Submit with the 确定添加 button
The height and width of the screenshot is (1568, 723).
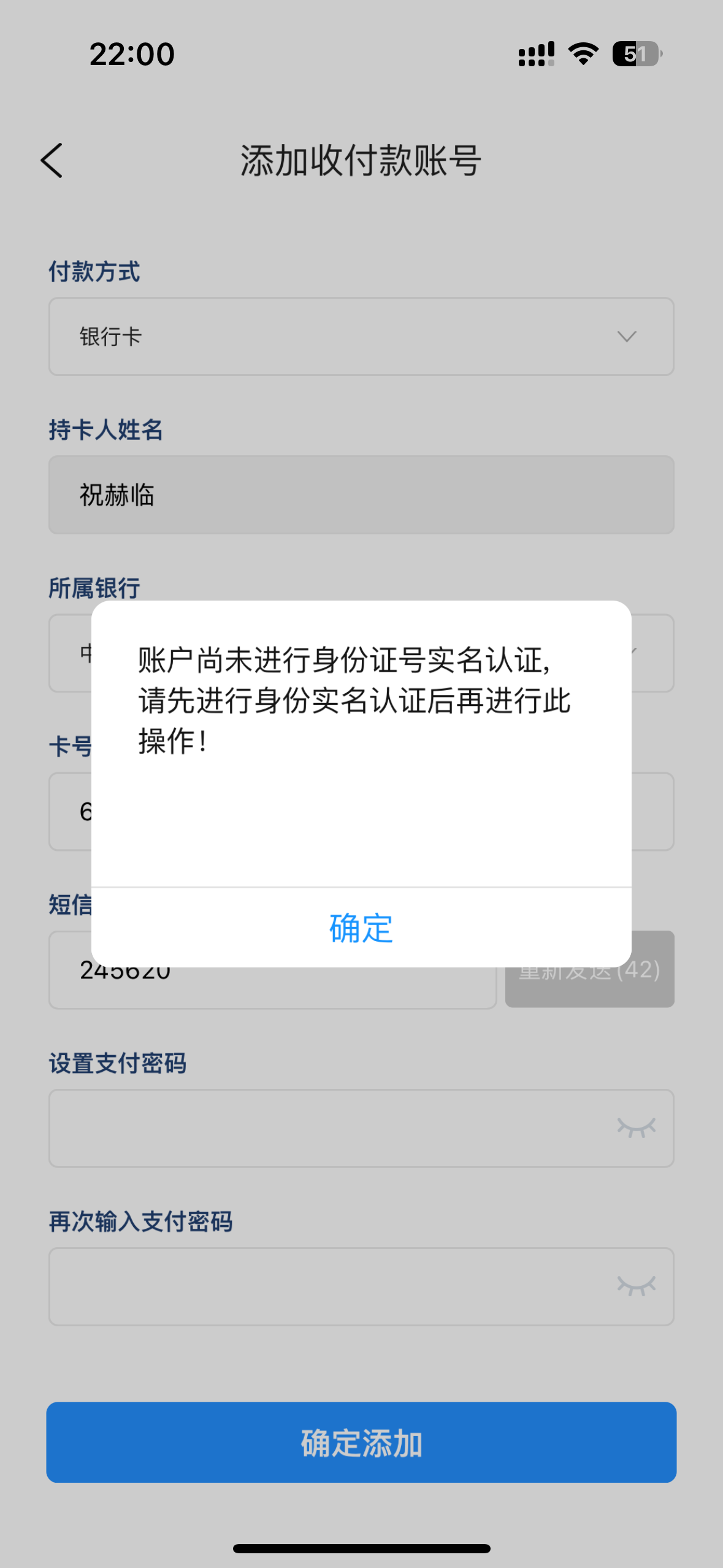click(361, 1442)
